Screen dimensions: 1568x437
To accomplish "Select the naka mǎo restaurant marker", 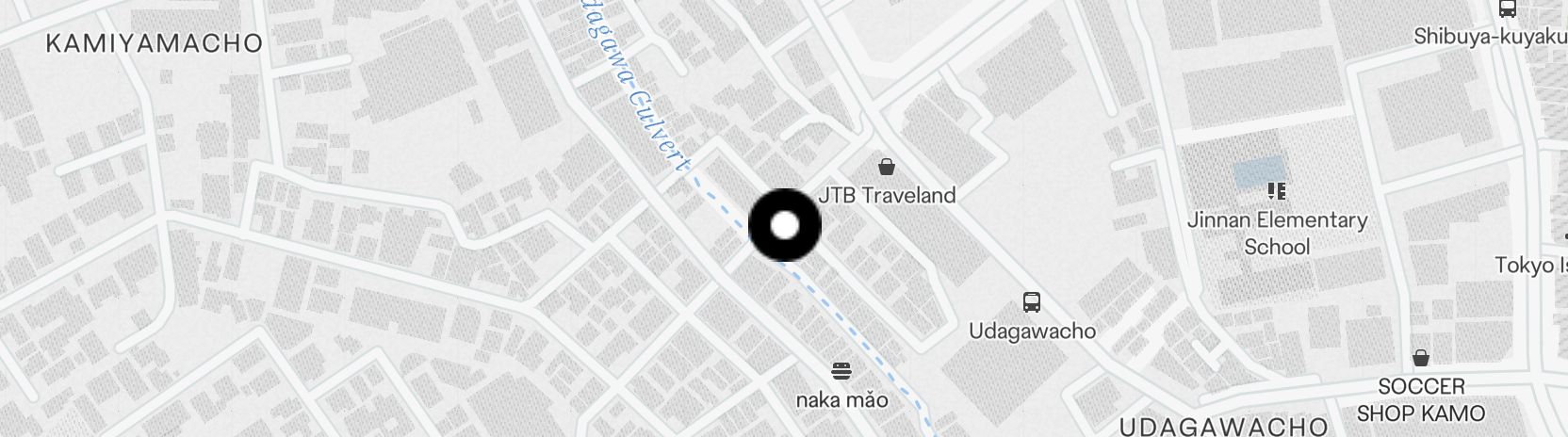I will pyautogui.click(x=841, y=370).
